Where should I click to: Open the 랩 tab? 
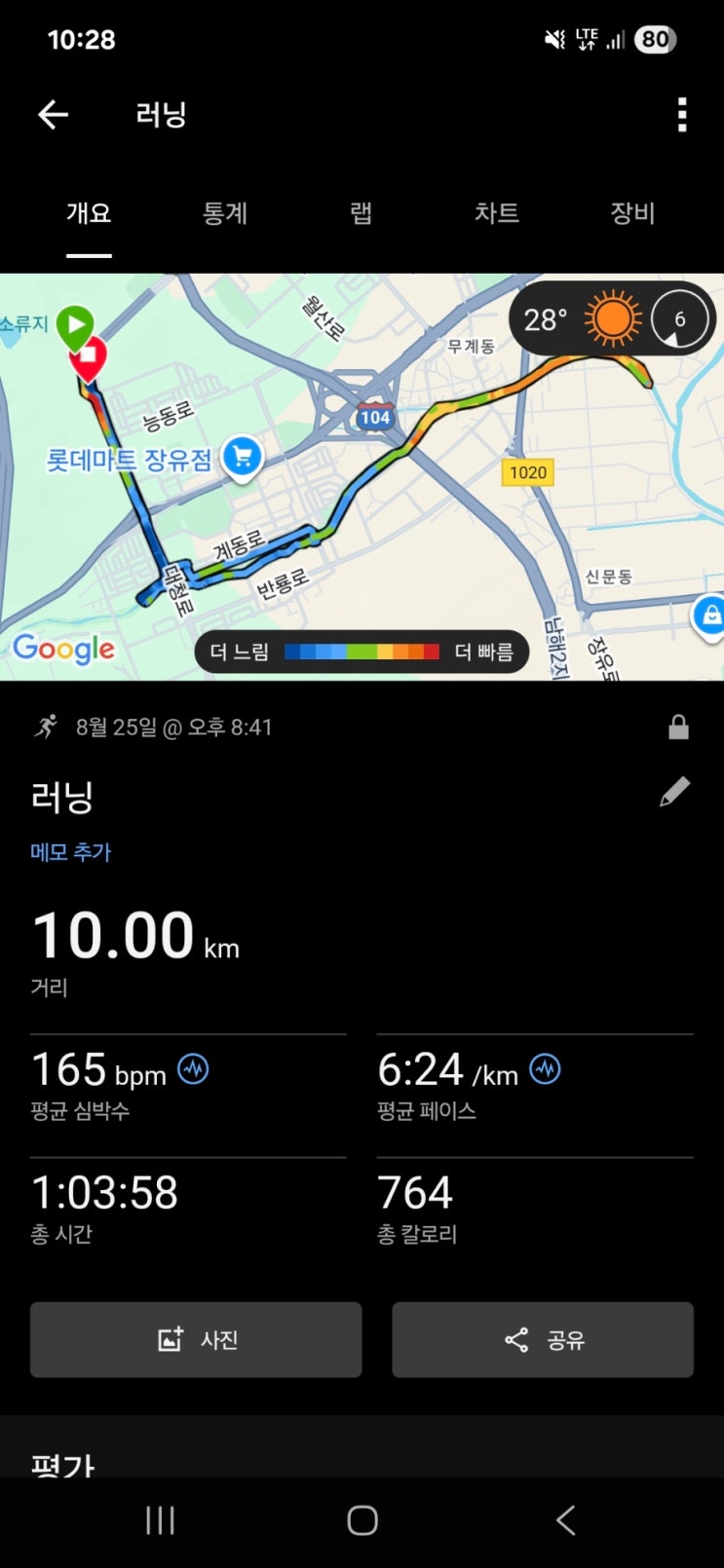[362, 213]
